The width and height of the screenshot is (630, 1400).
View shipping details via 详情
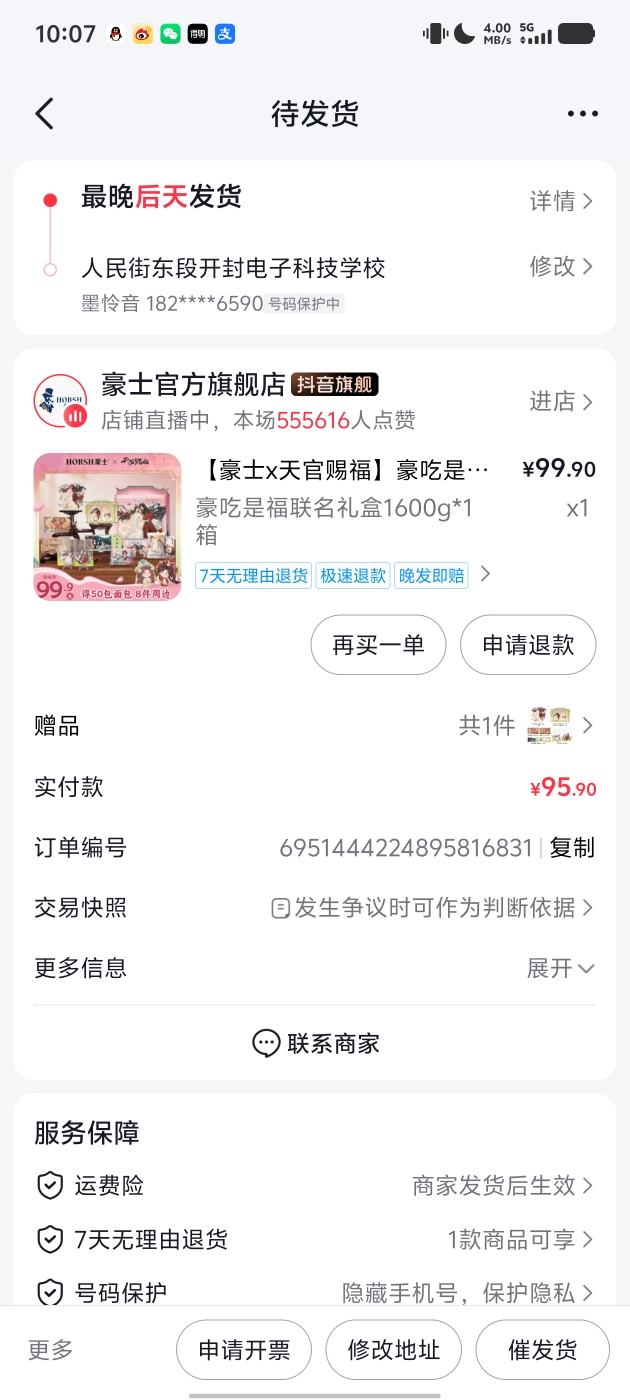pyautogui.click(x=560, y=201)
